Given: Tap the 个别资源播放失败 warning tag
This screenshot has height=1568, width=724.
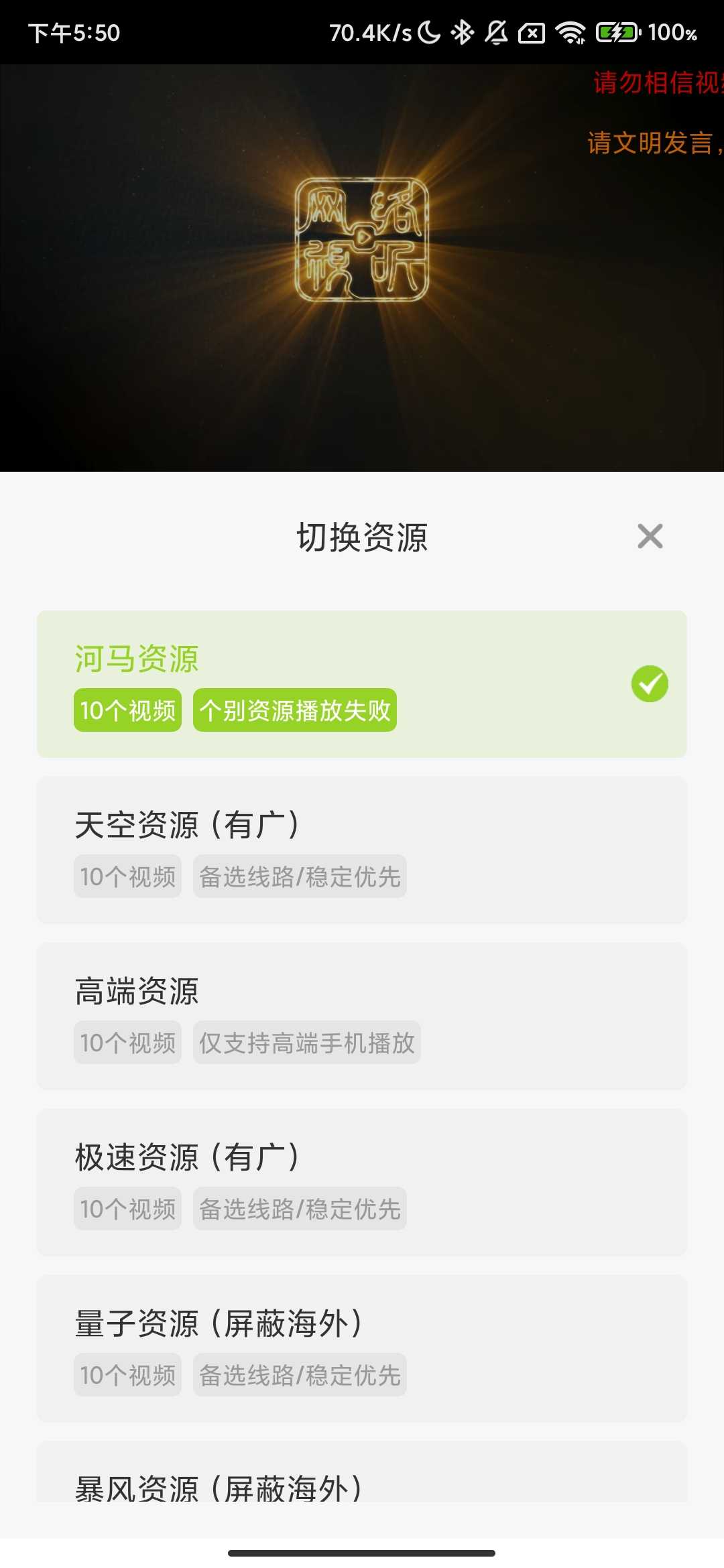Looking at the screenshot, I should tap(294, 710).
